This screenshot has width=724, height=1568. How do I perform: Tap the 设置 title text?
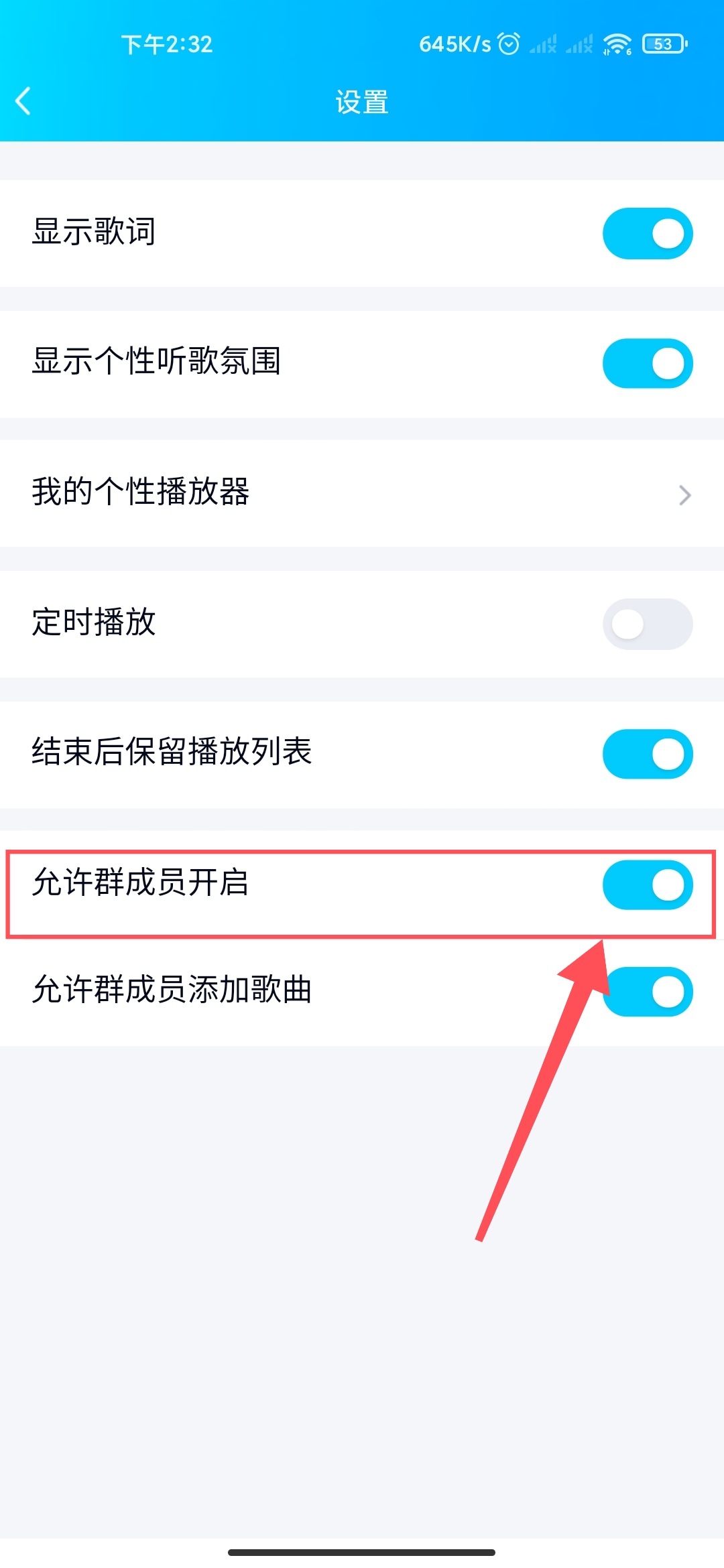(x=361, y=101)
